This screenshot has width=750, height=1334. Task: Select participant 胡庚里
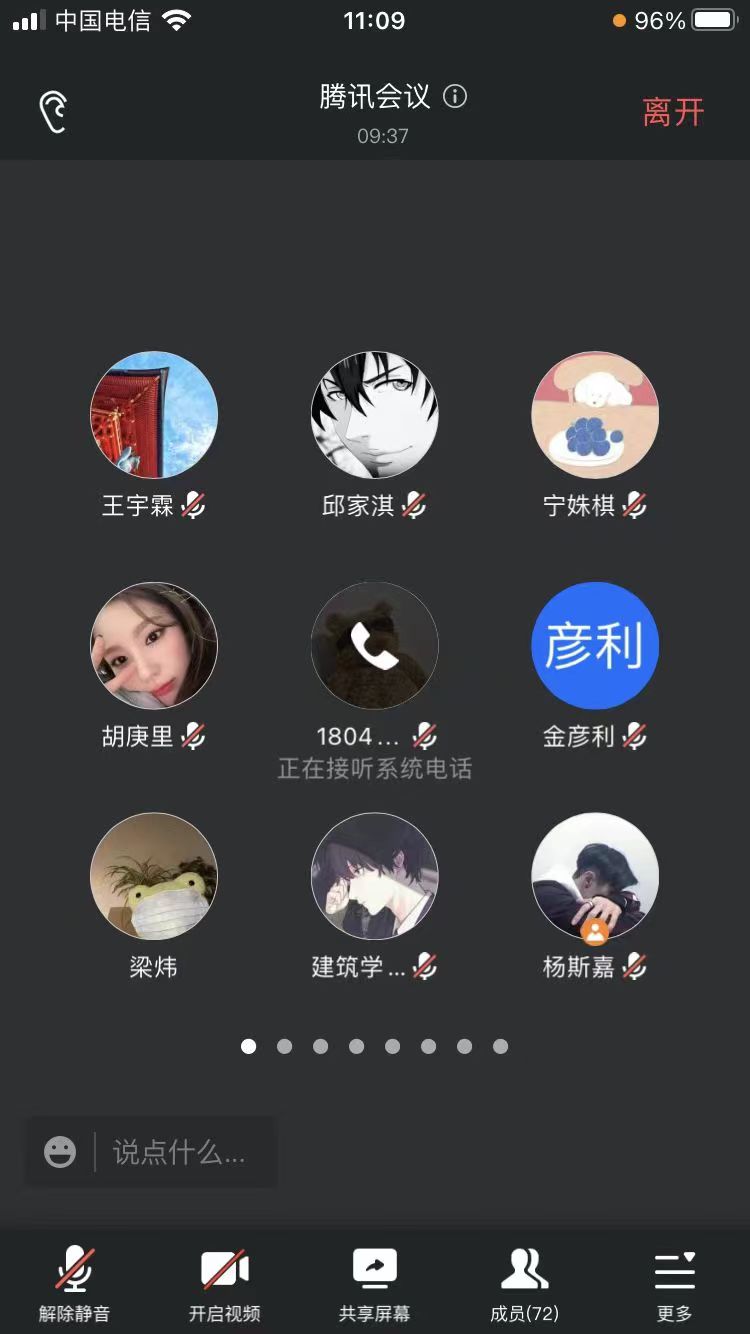[x=154, y=646]
